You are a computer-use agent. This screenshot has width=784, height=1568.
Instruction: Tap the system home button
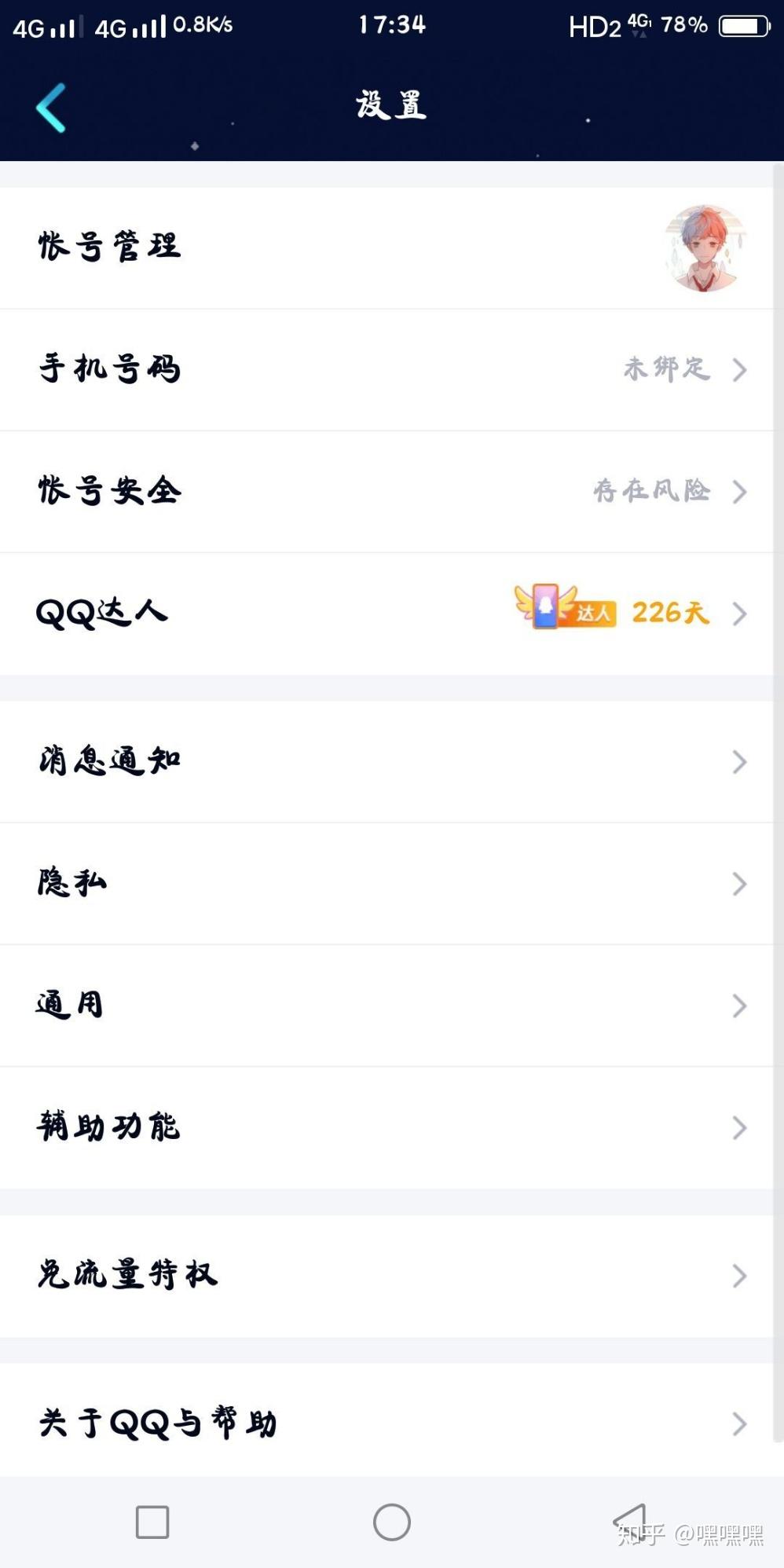click(392, 1522)
